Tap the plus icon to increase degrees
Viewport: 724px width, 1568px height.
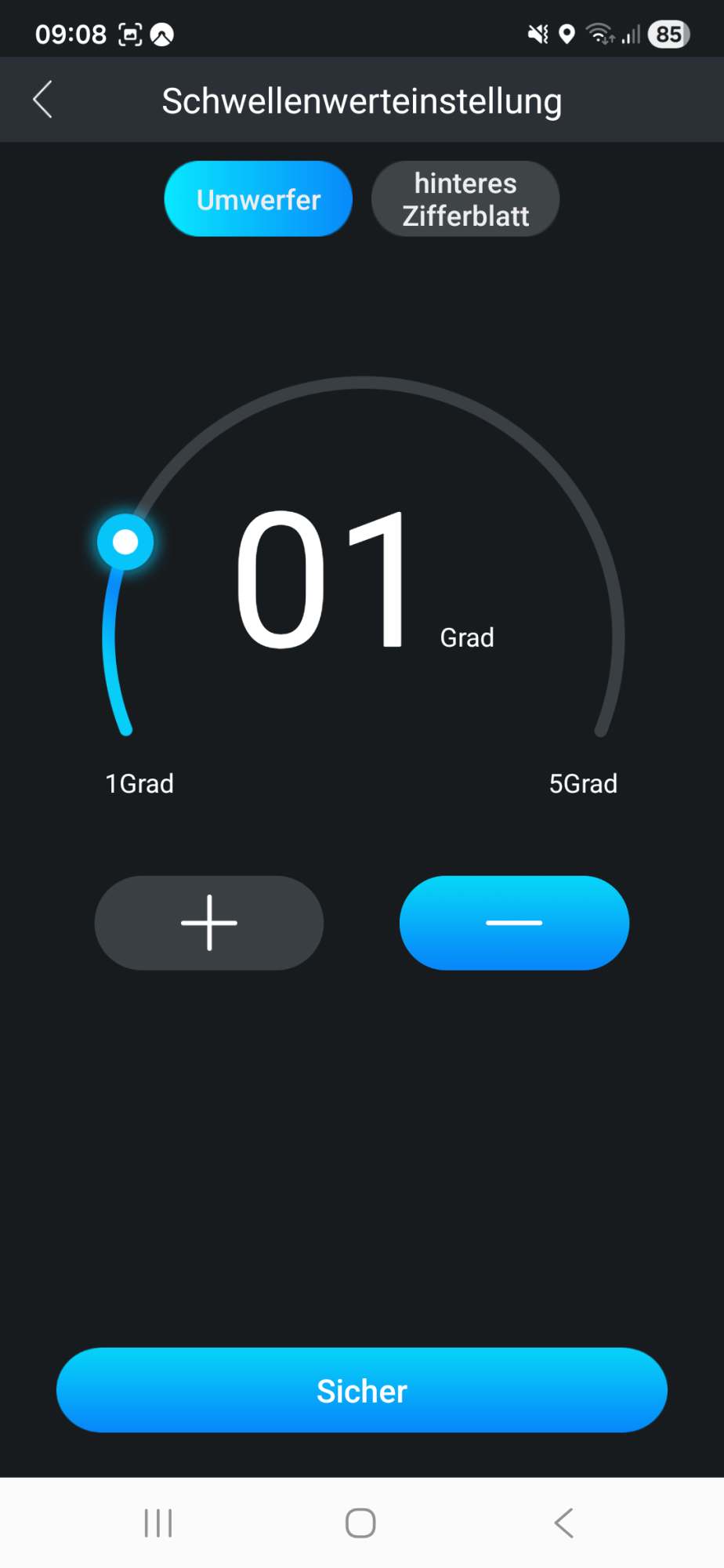coord(208,923)
